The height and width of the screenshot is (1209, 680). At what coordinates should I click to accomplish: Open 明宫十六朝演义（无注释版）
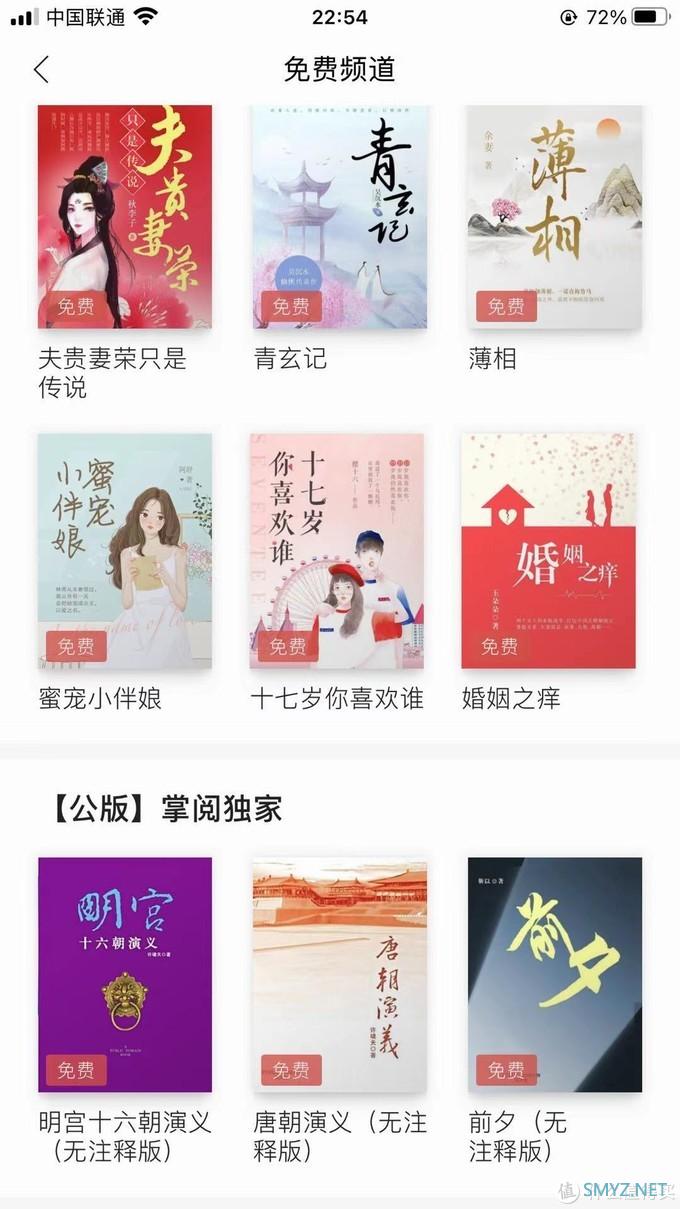(125, 975)
